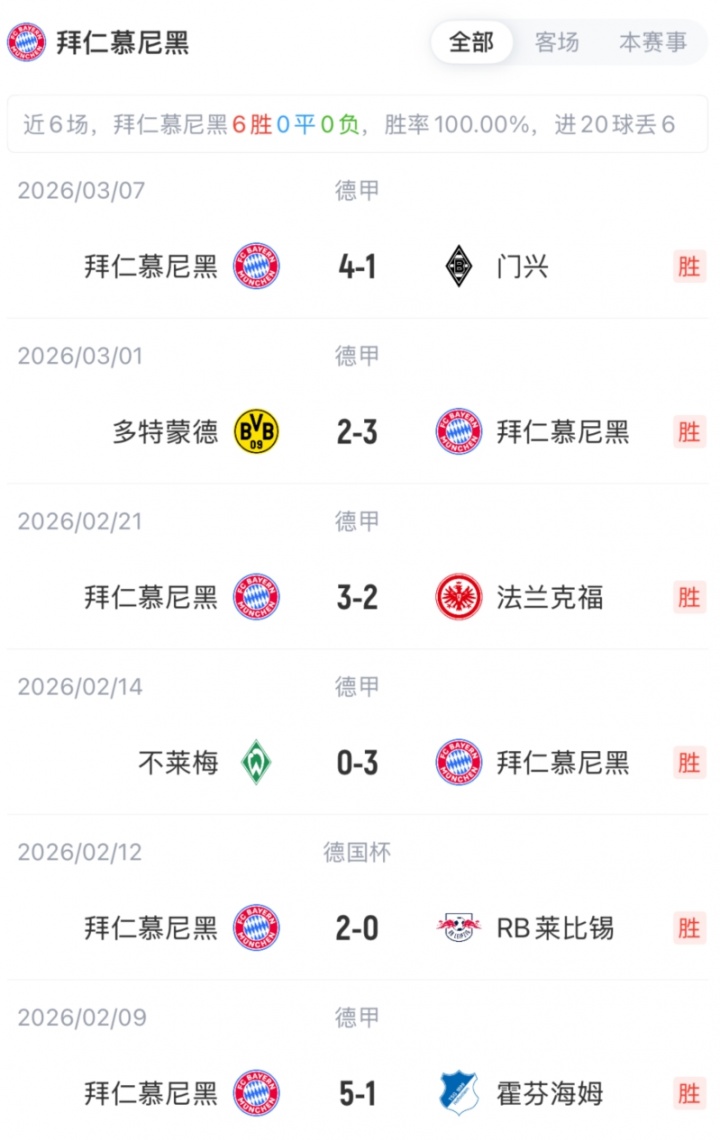View the 德国杯 match against RB莱比锡

[357, 928]
